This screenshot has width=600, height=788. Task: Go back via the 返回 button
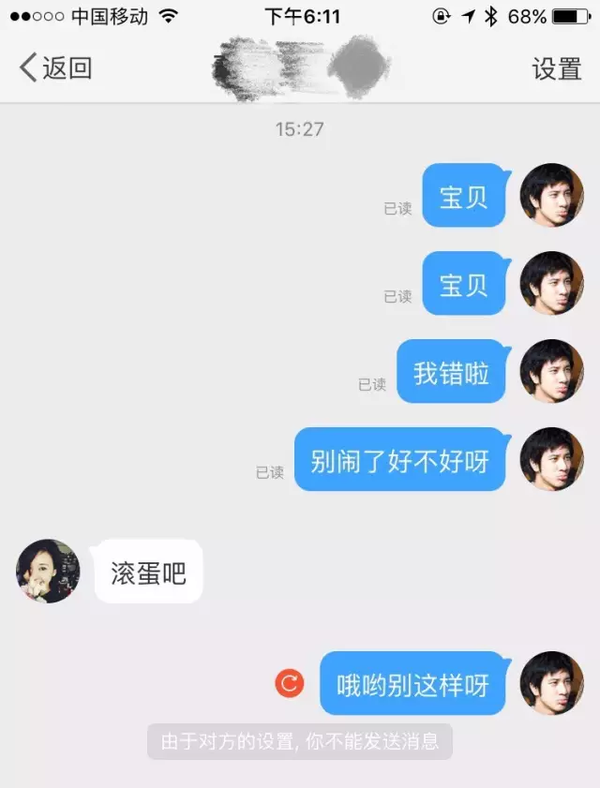[x=56, y=68]
